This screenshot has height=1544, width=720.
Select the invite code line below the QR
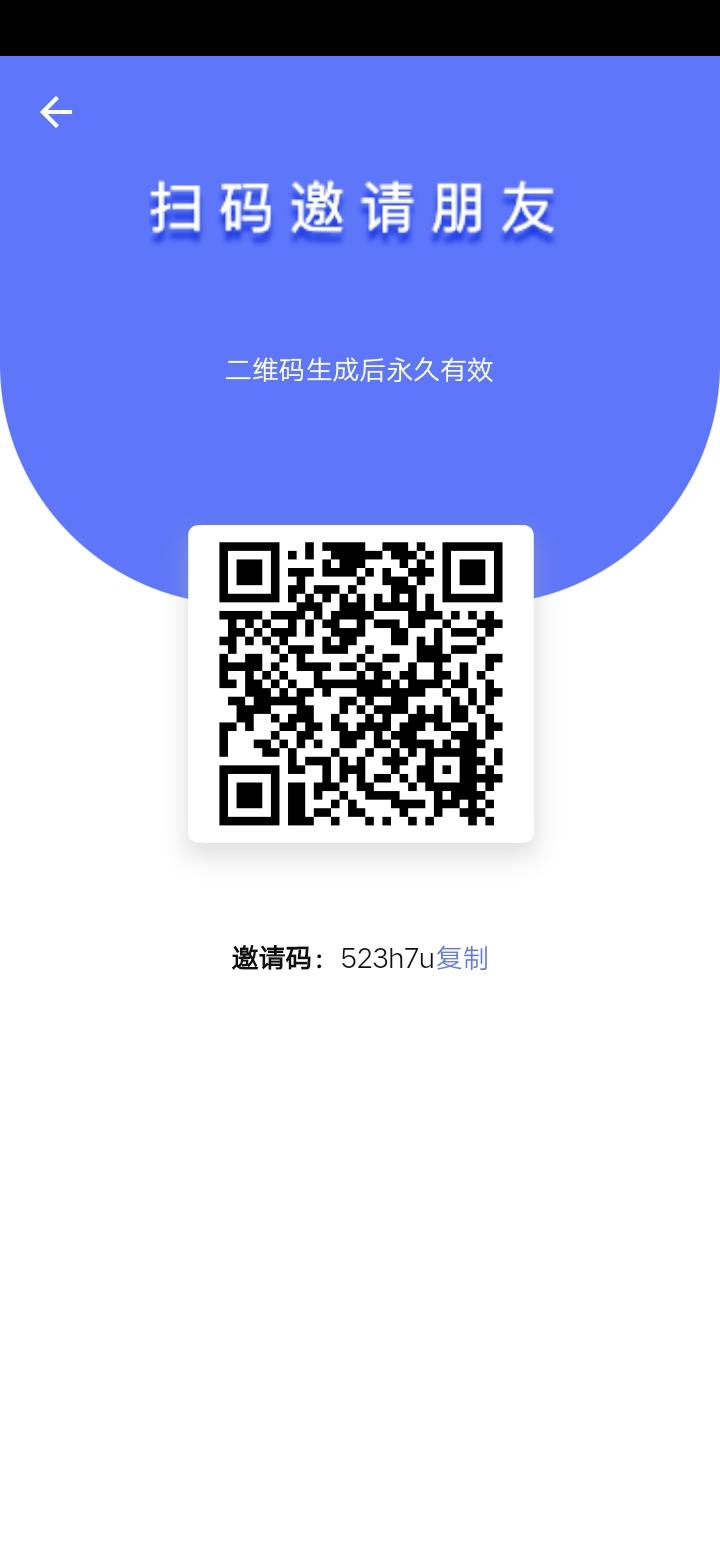[360, 958]
